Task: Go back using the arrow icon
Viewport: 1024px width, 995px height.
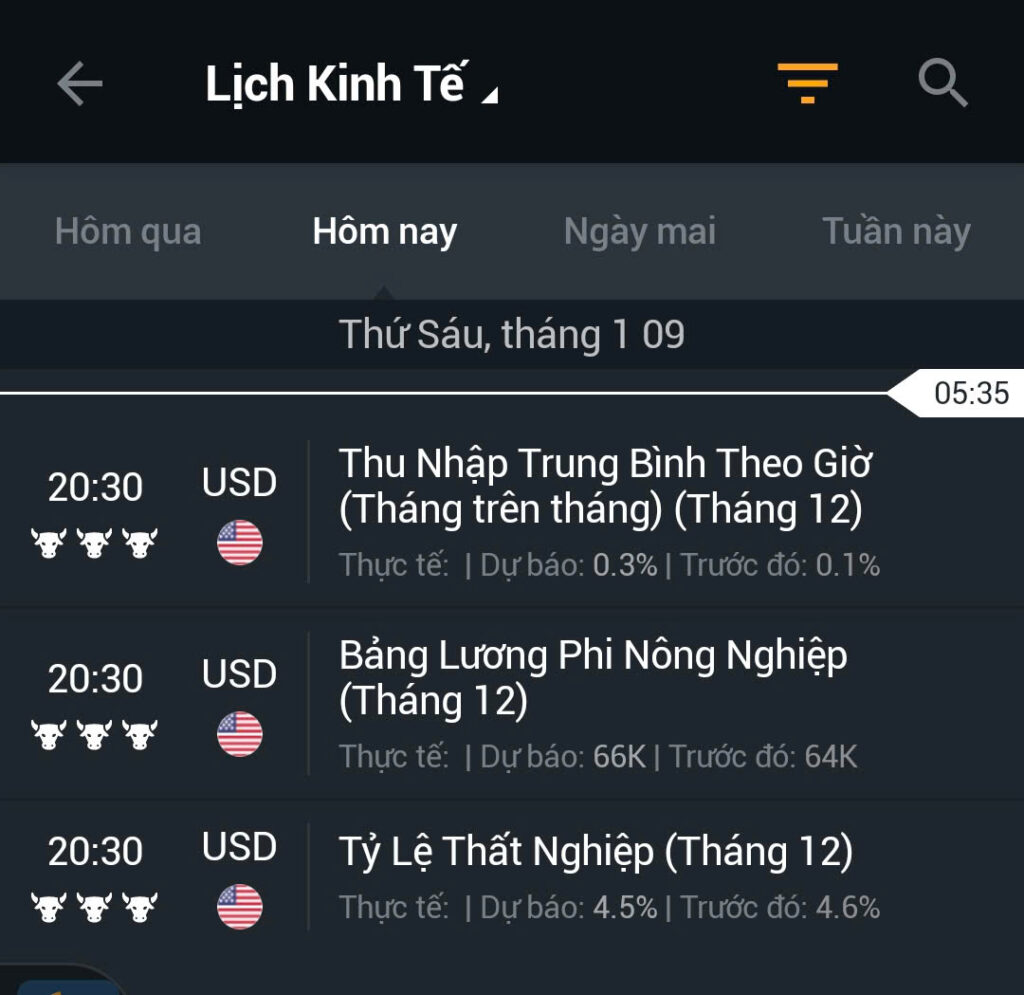Action: coord(80,84)
